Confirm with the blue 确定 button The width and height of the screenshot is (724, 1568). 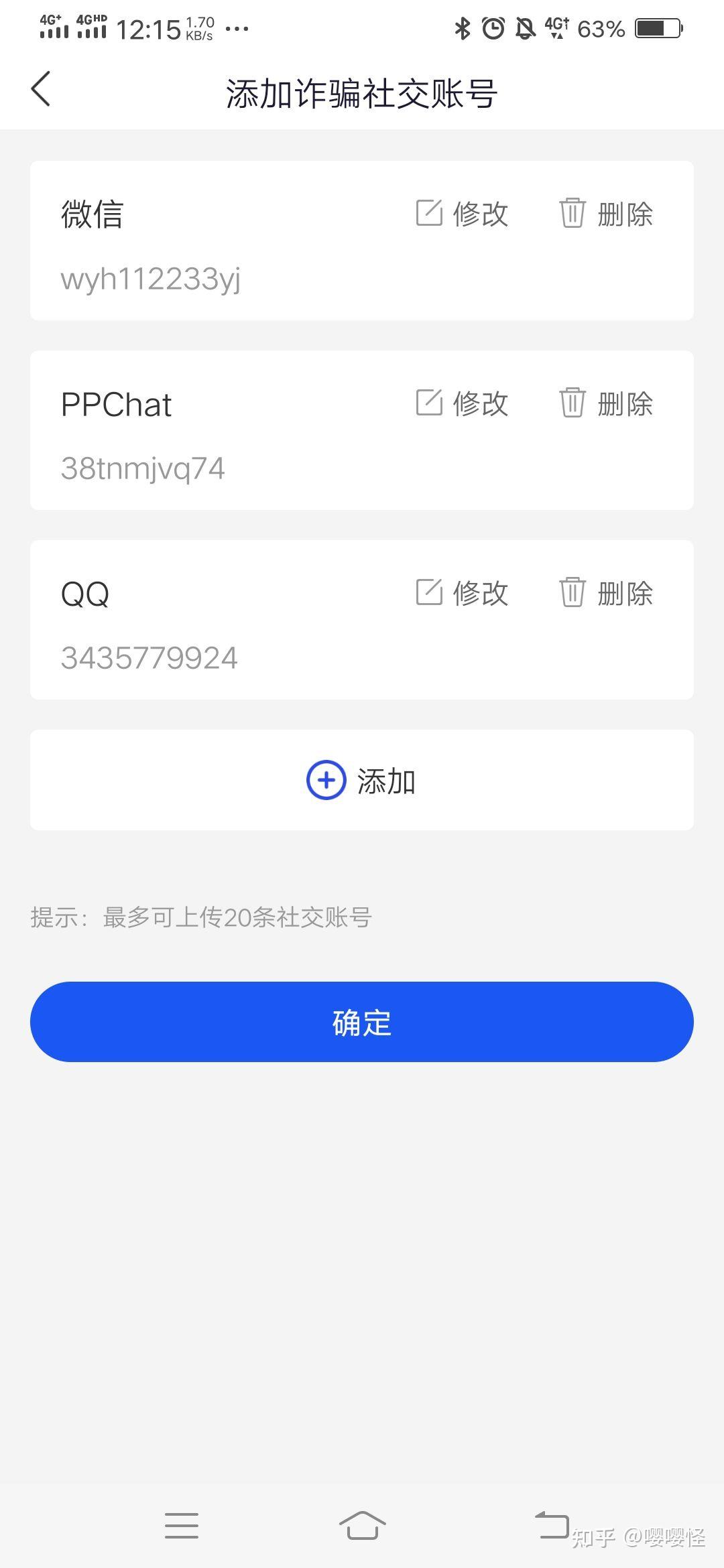coord(362,1022)
